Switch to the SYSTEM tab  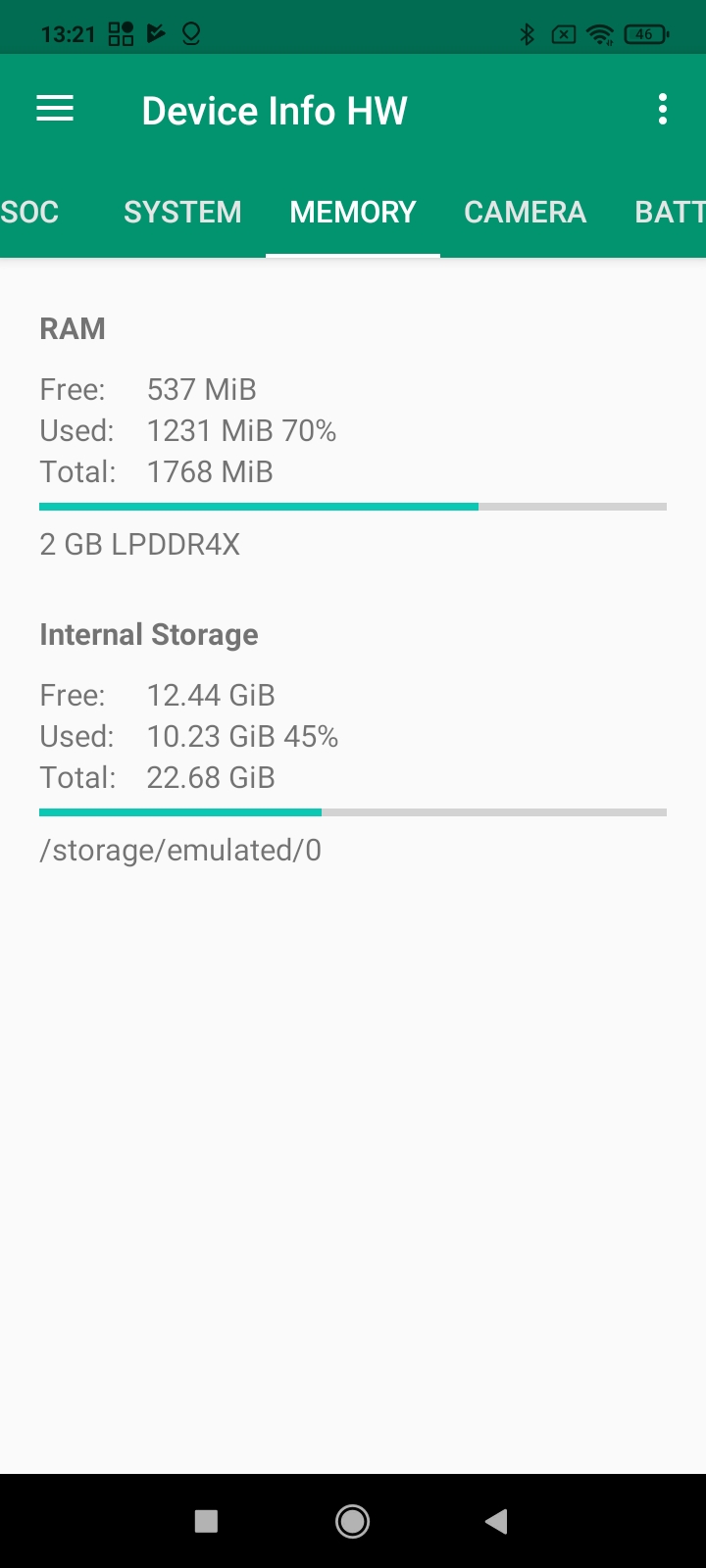(x=182, y=212)
